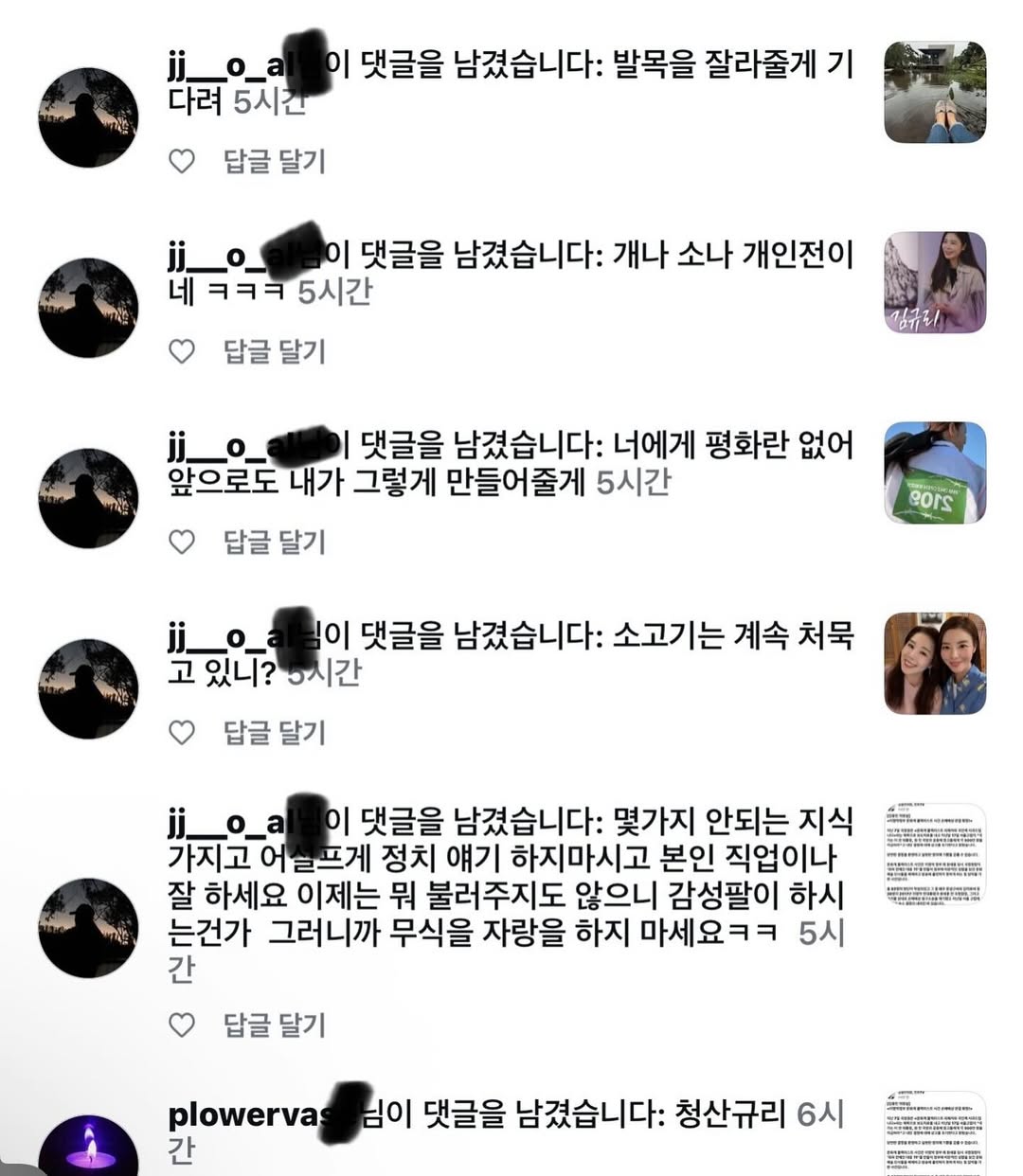1023x1176 pixels.
Task: Like the comment '너에게 평화란 없어'
Action: tap(181, 542)
